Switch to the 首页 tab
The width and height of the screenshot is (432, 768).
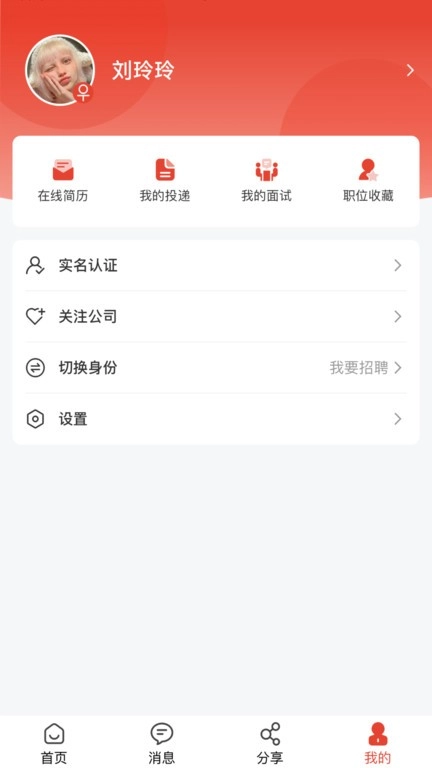point(54,744)
